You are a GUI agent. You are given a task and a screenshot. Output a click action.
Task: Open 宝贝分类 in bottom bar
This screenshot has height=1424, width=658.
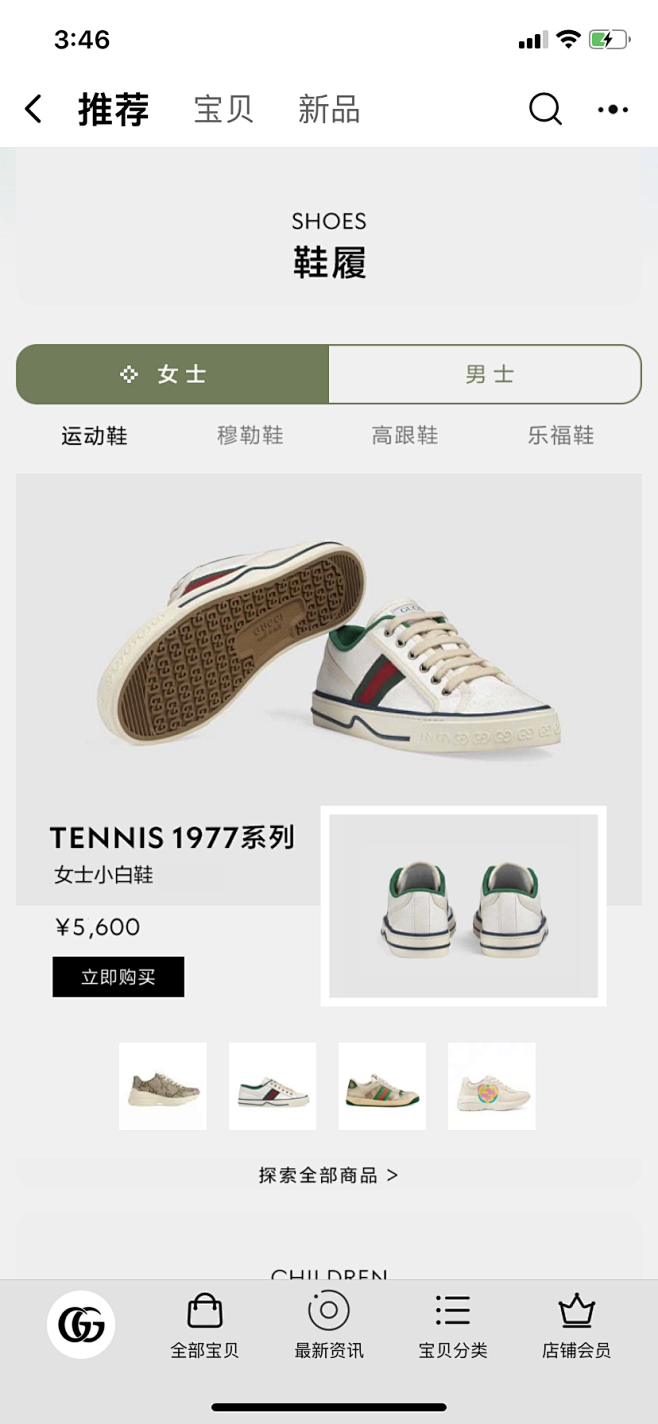pyautogui.click(x=453, y=1327)
